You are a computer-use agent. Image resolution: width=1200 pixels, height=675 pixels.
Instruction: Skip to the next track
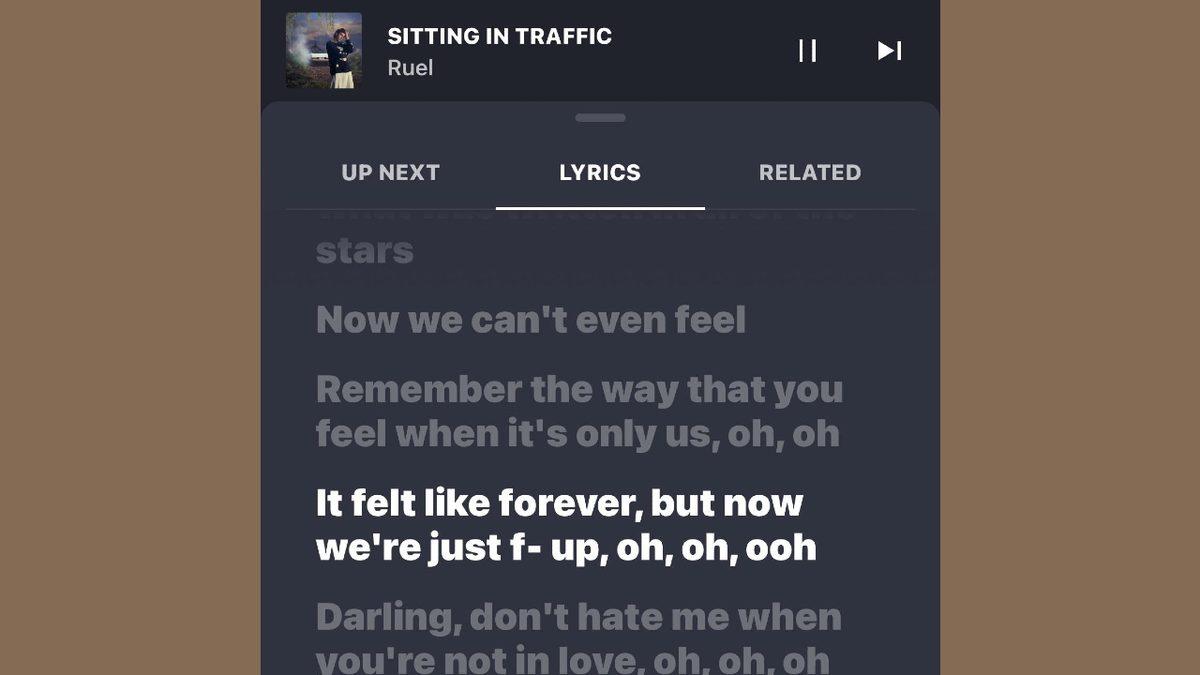pyautogui.click(x=889, y=50)
